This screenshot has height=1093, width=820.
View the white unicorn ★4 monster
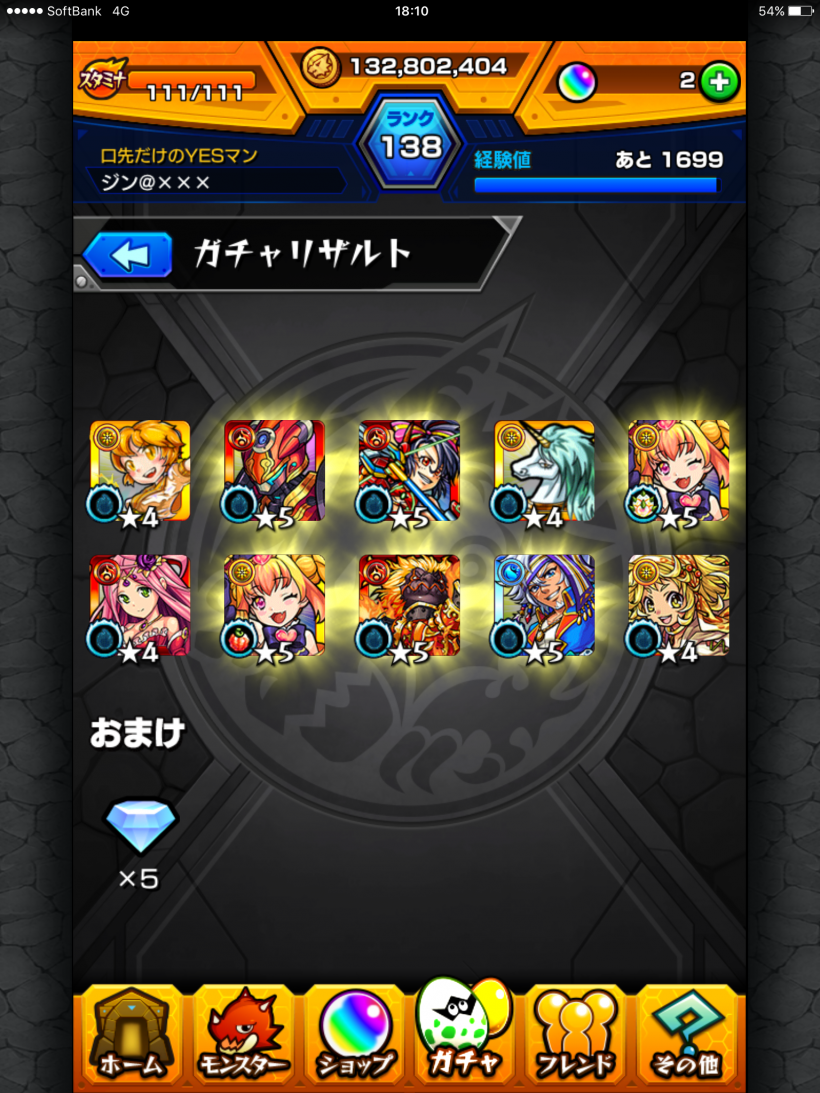pyautogui.click(x=544, y=471)
